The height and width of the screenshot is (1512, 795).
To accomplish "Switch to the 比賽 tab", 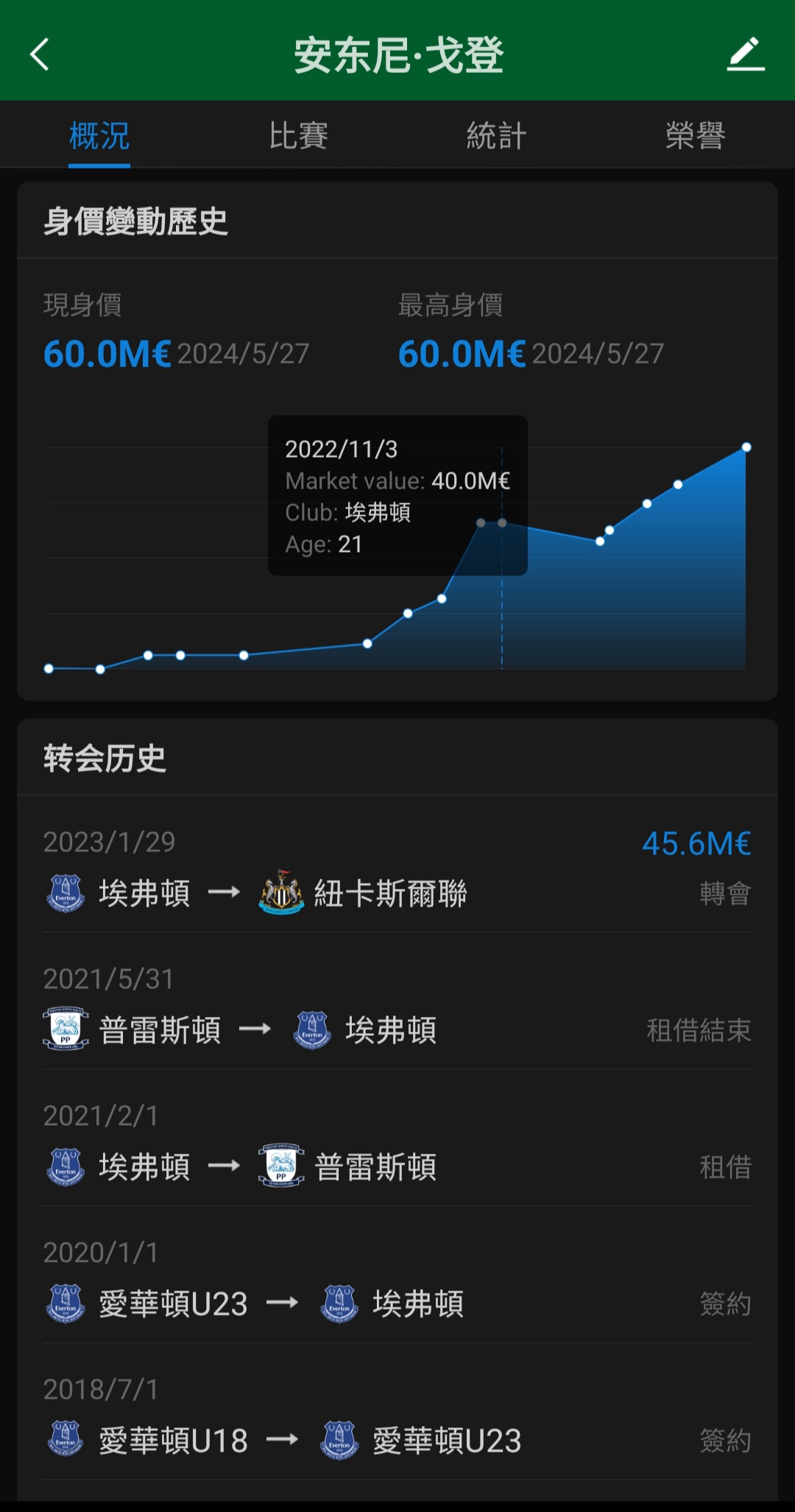I will coord(298,136).
